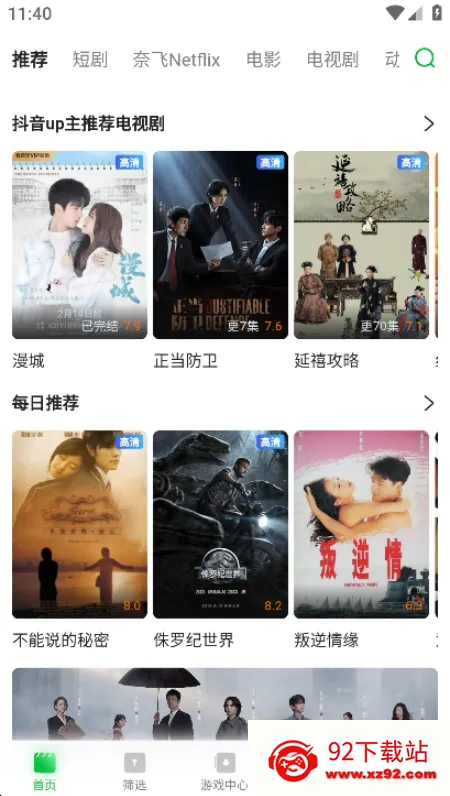450x796 pixels.
Task: Open the 叛逆情缘 movie card
Action: coord(362,524)
